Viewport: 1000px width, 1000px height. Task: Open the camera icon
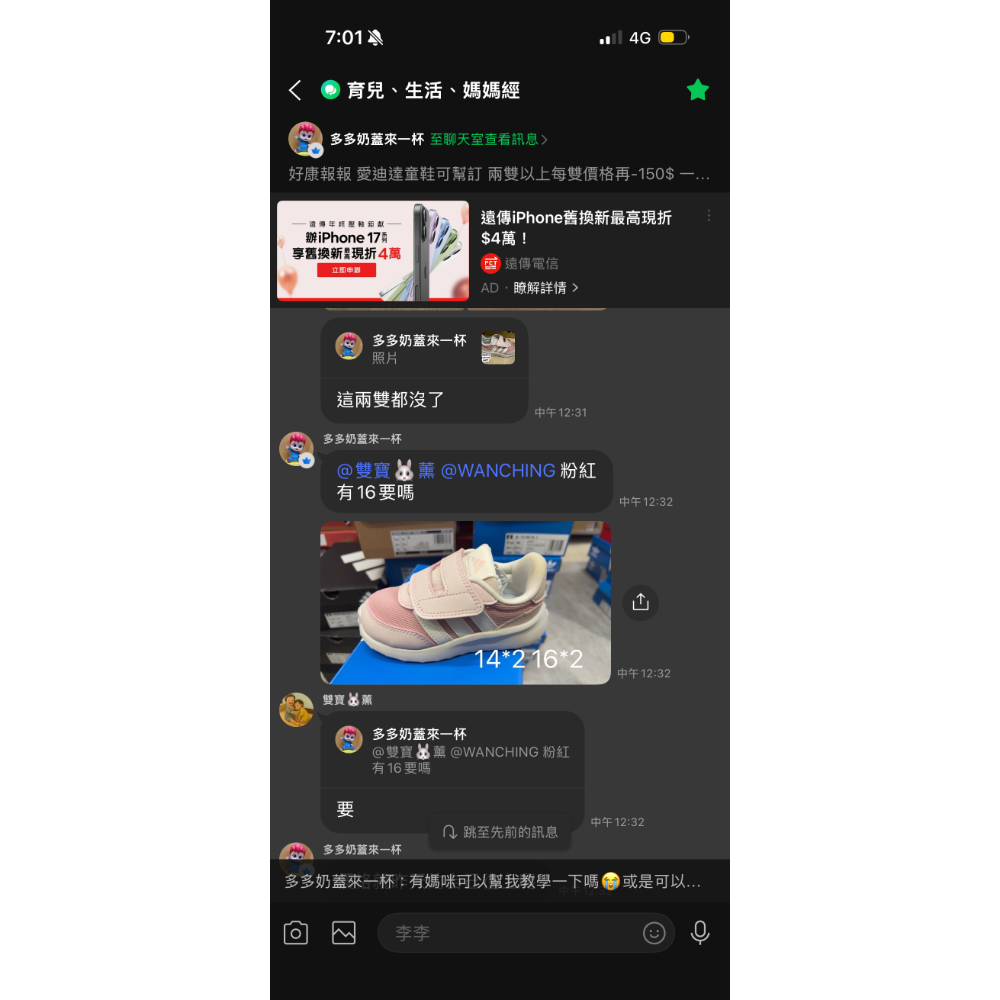tap(296, 933)
